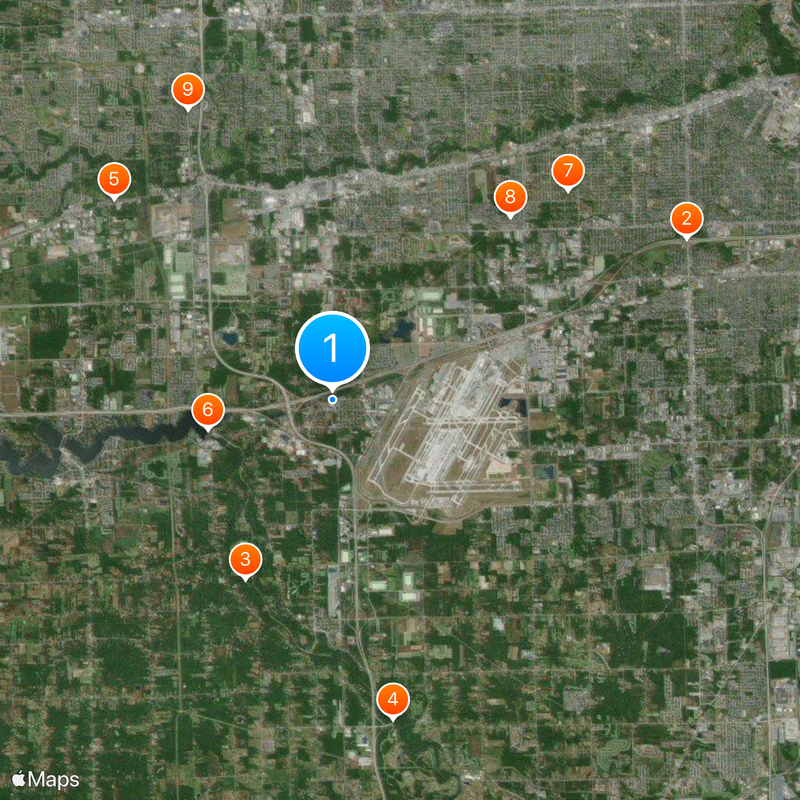Tap map pin number 2
Viewport: 800px width, 800px height.
pos(686,218)
